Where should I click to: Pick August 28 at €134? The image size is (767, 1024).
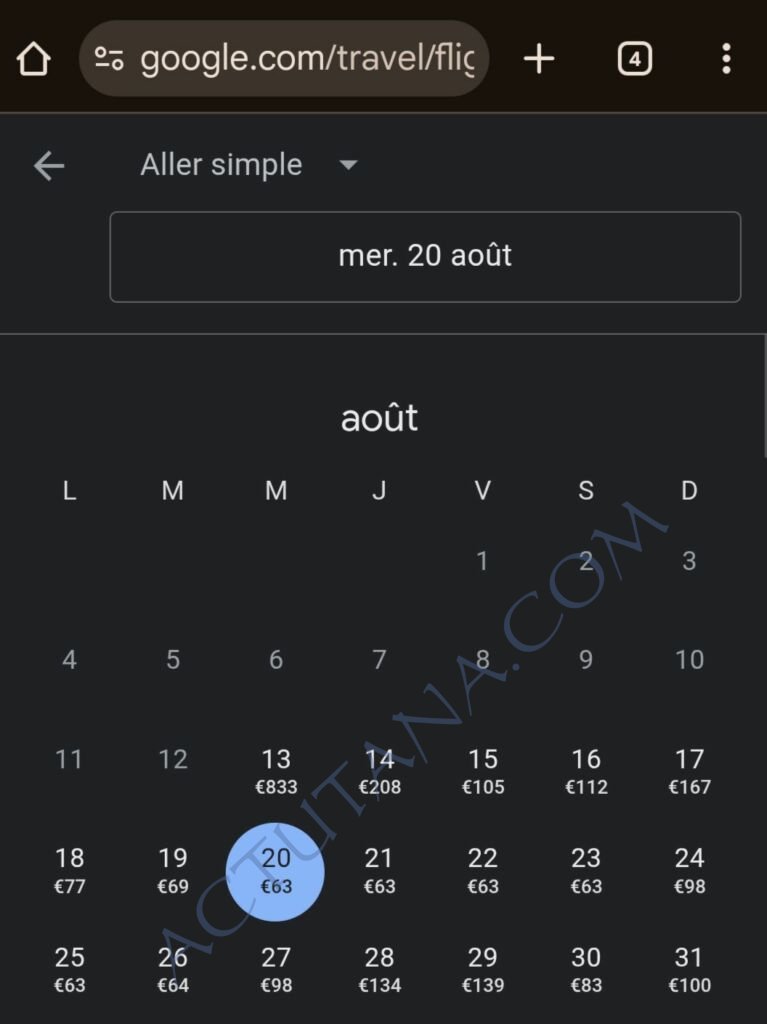pos(379,969)
